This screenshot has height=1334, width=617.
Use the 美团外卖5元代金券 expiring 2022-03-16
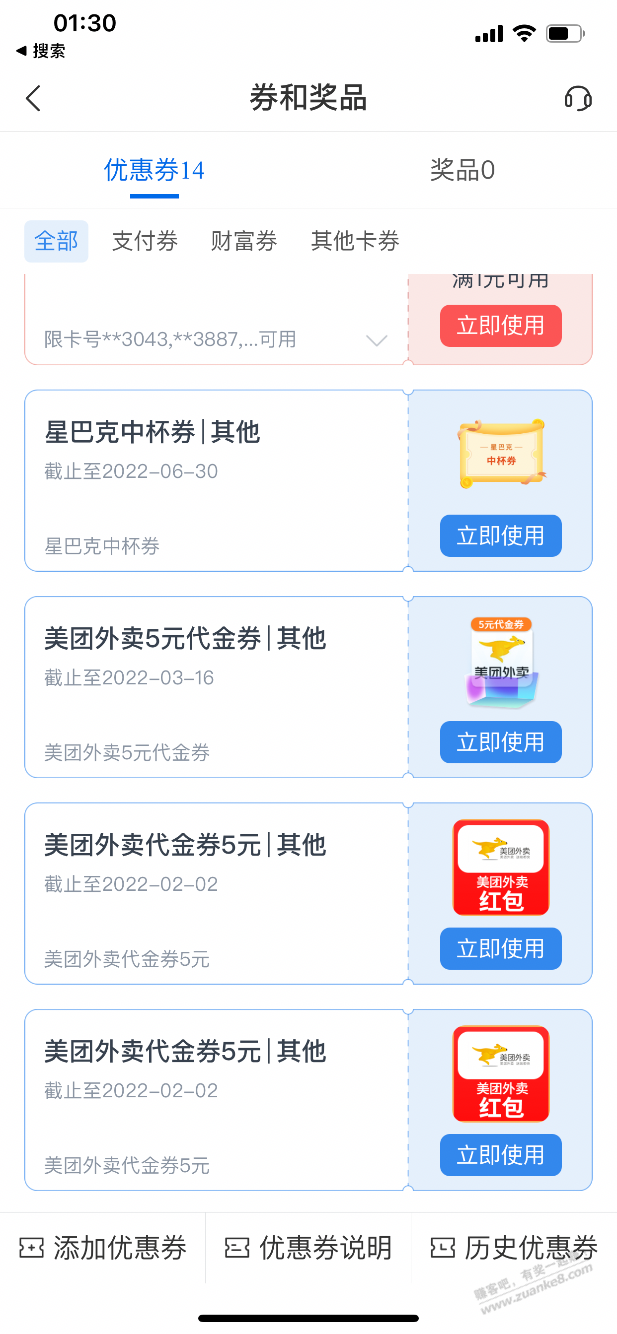tap(500, 742)
